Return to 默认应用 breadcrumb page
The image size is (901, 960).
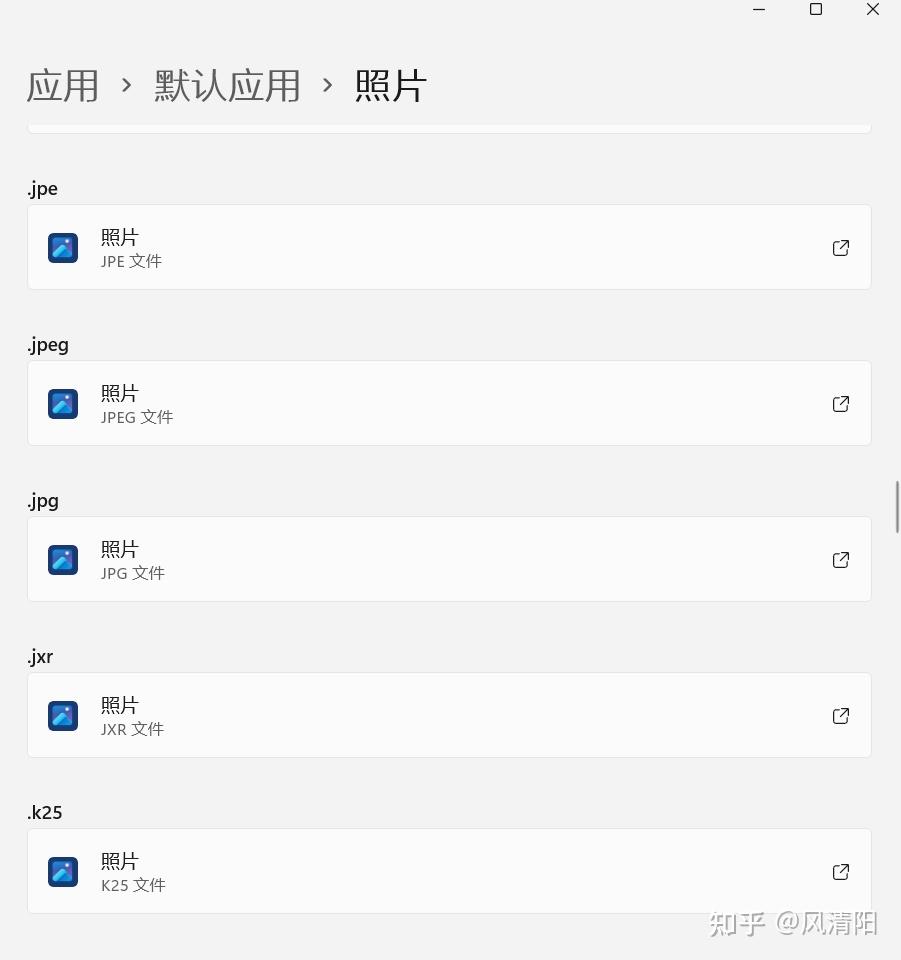(x=227, y=86)
